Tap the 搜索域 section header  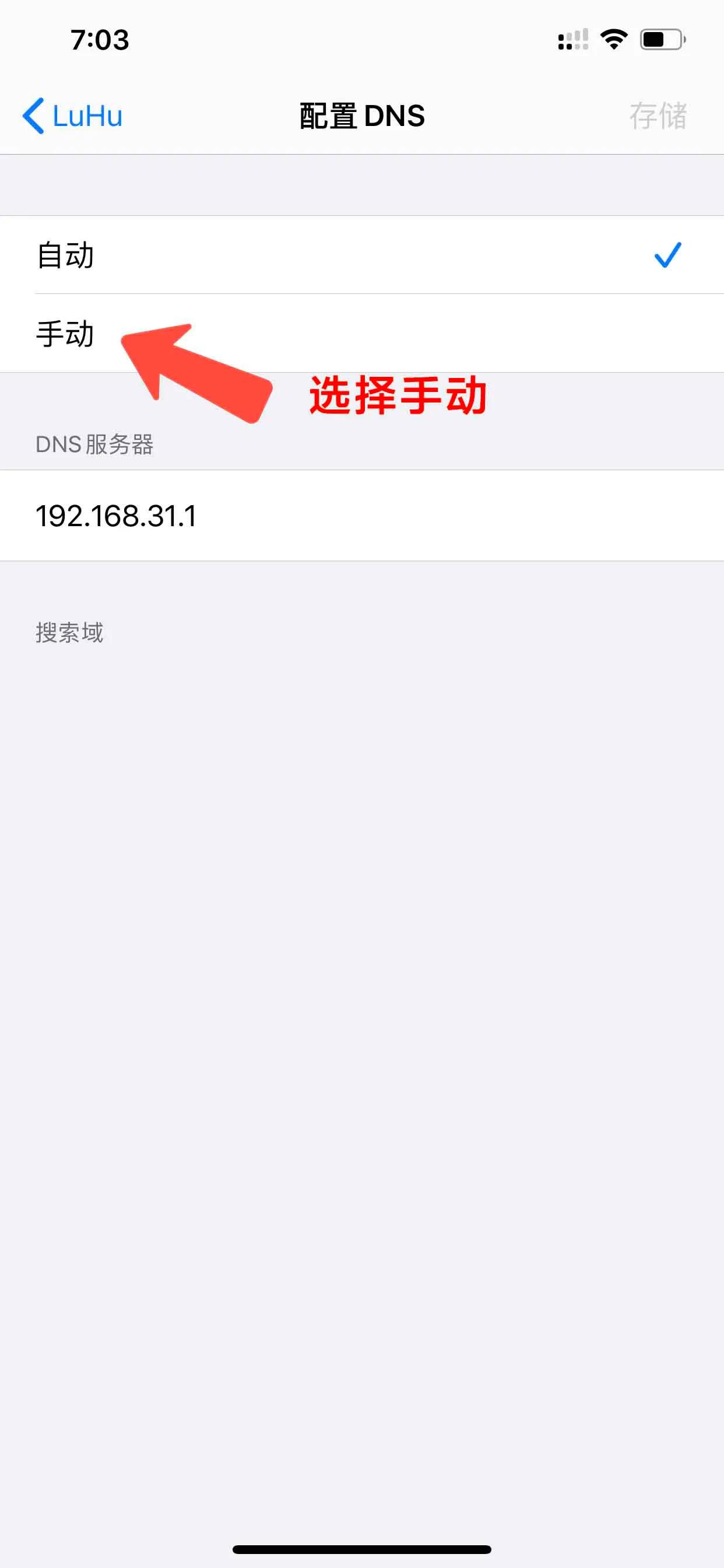[x=69, y=633]
